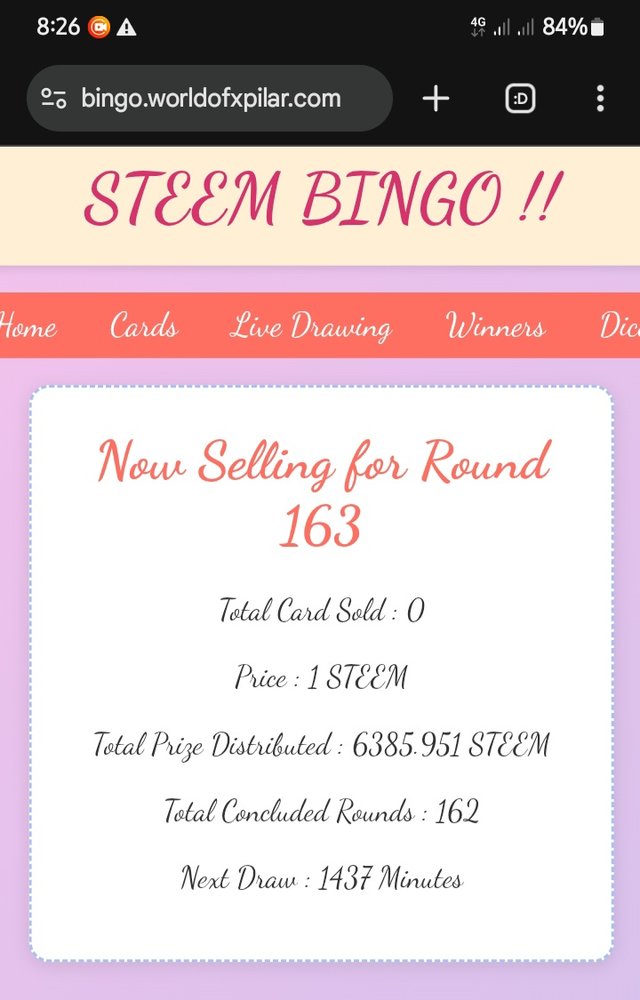Screen dimensions: 640x1000
Task: Go to the Home page
Action: (x=26, y=326)
